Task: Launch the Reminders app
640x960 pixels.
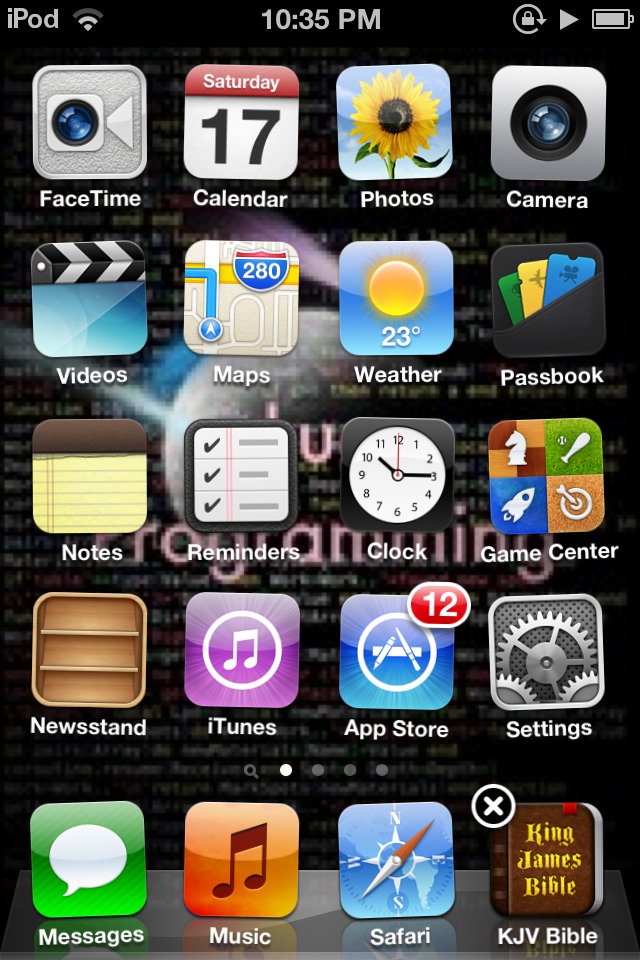Action: tap(242, 475)
